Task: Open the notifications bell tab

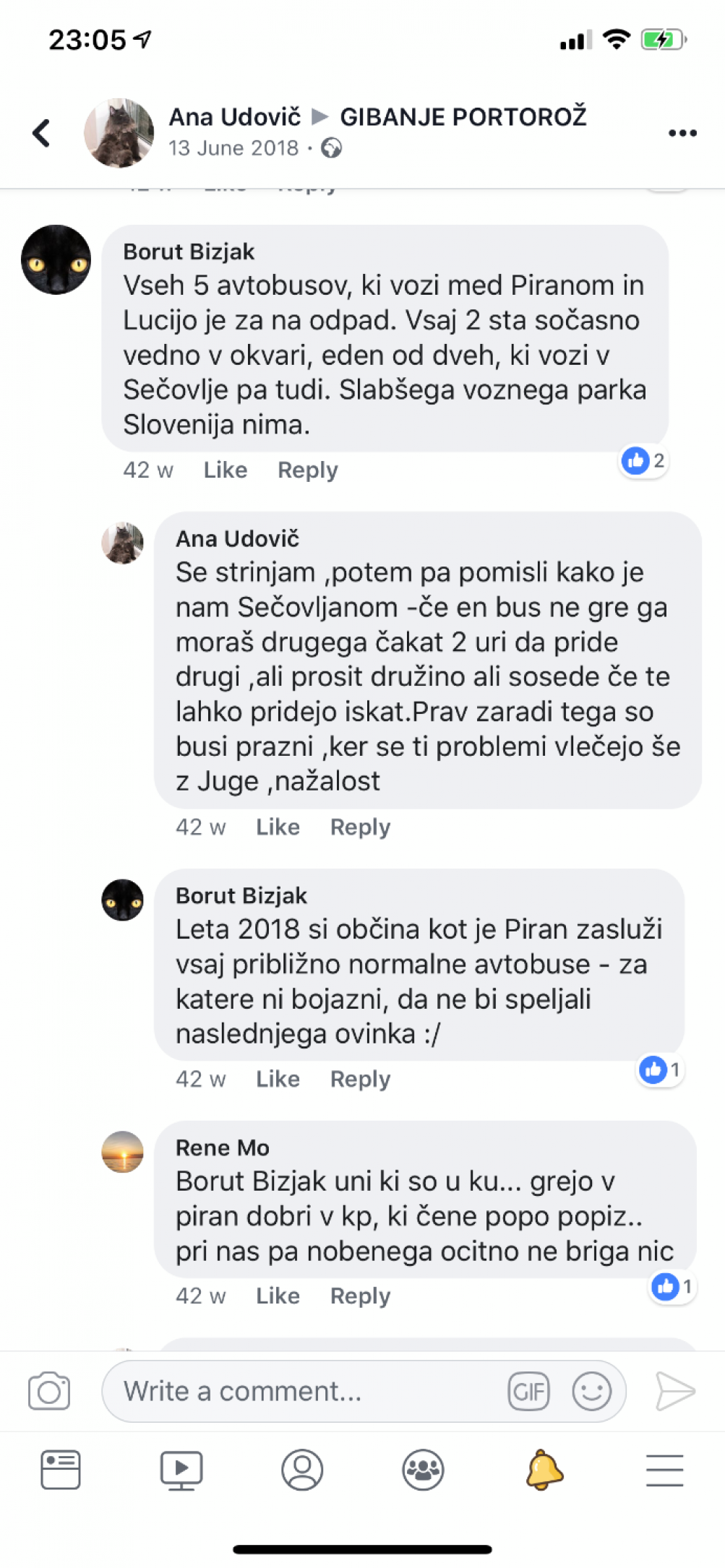Action: 544,1470
